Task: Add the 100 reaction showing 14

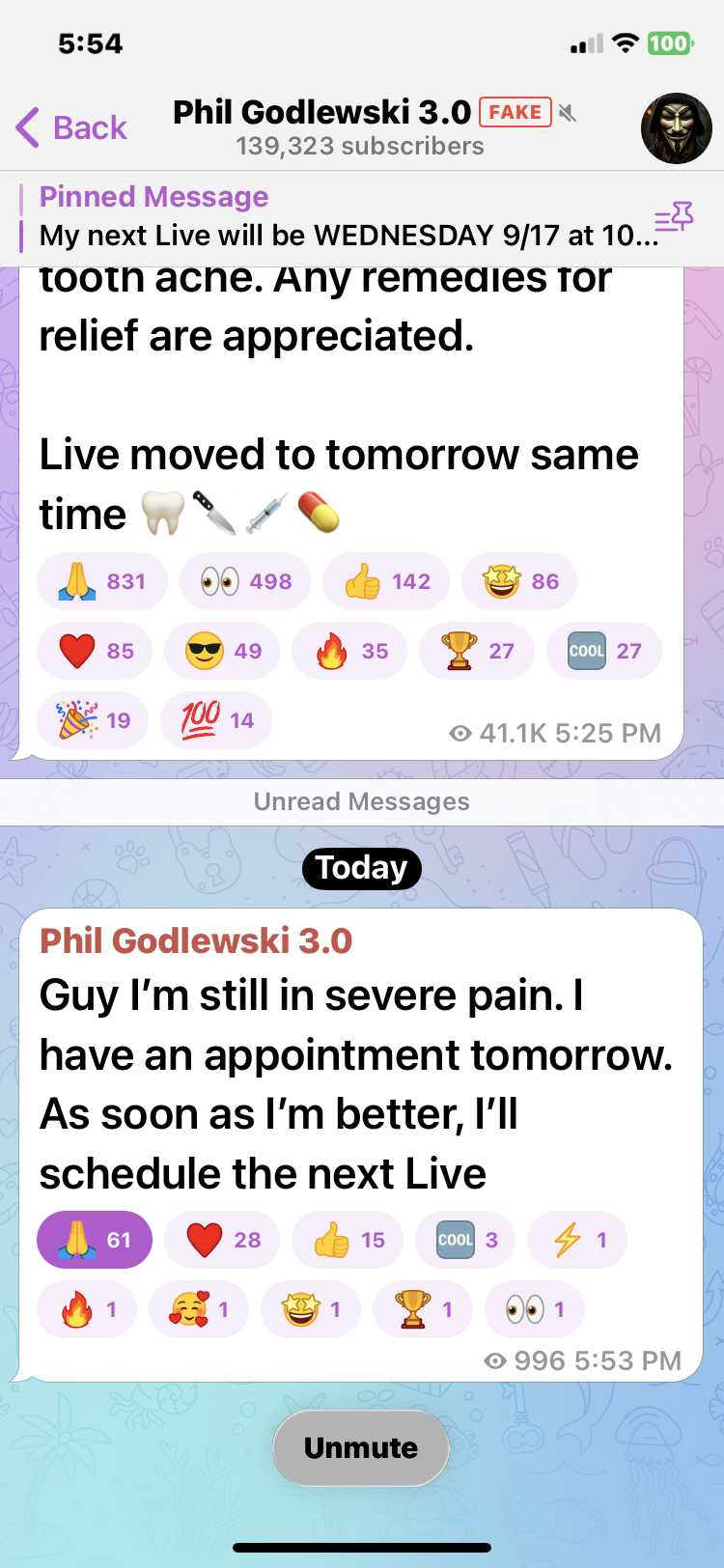Action: point(216,720)
